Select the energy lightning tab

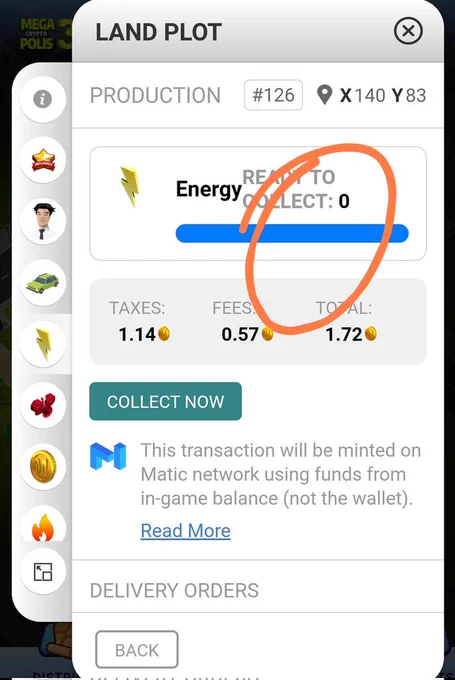(x=43, y=344)
